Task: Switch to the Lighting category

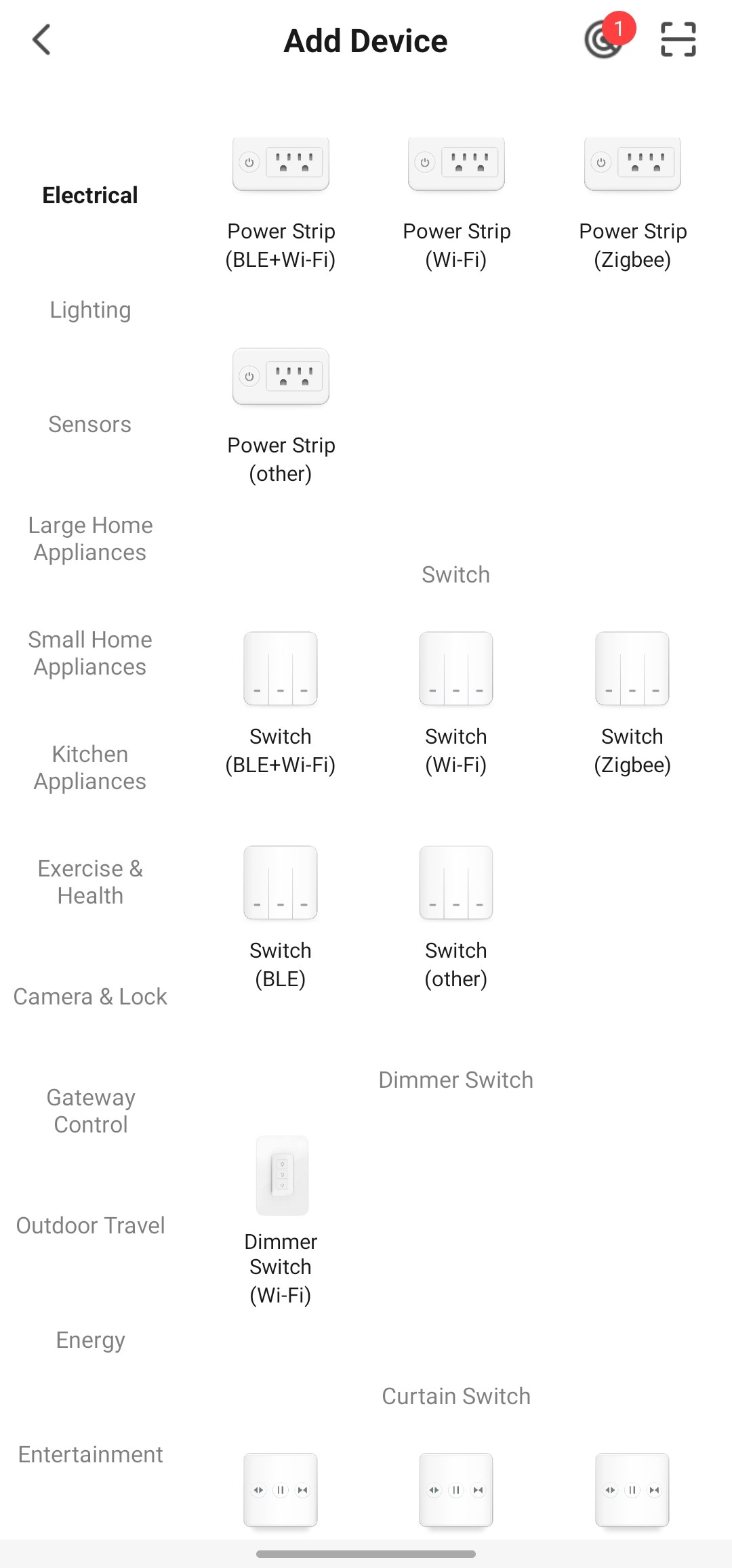Action: [90, 310]
